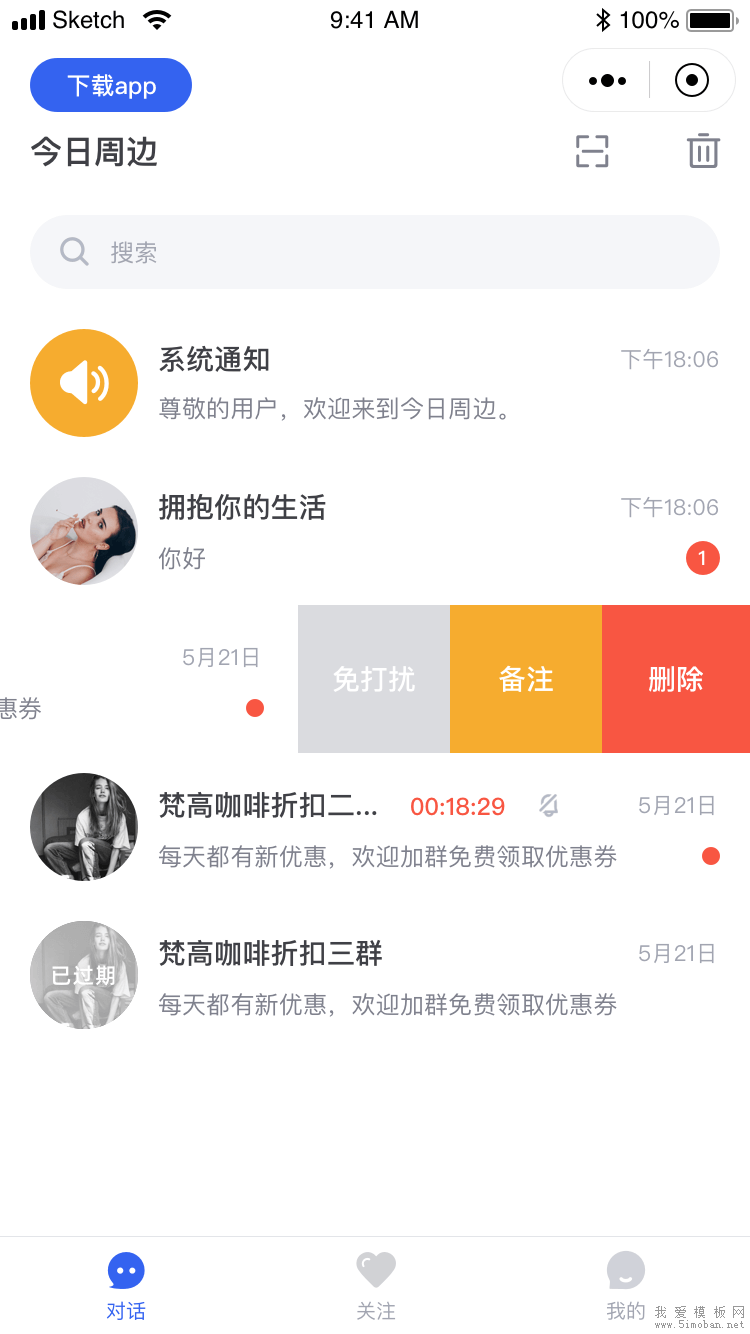Tap 删除 to delete the conversation

point(676,678)
